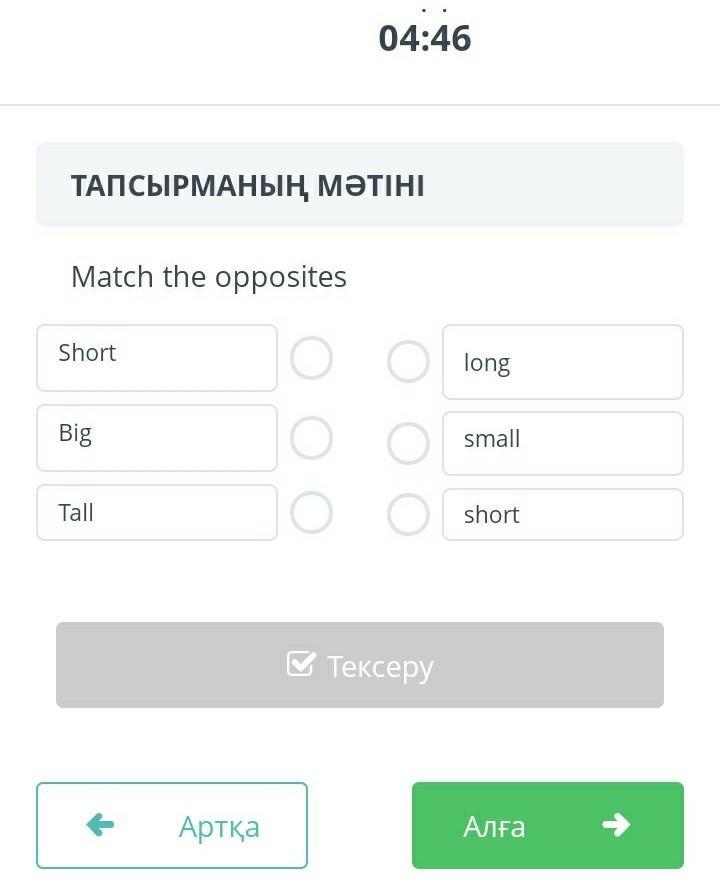Select the circle next to Short on the left

[311, 358]
